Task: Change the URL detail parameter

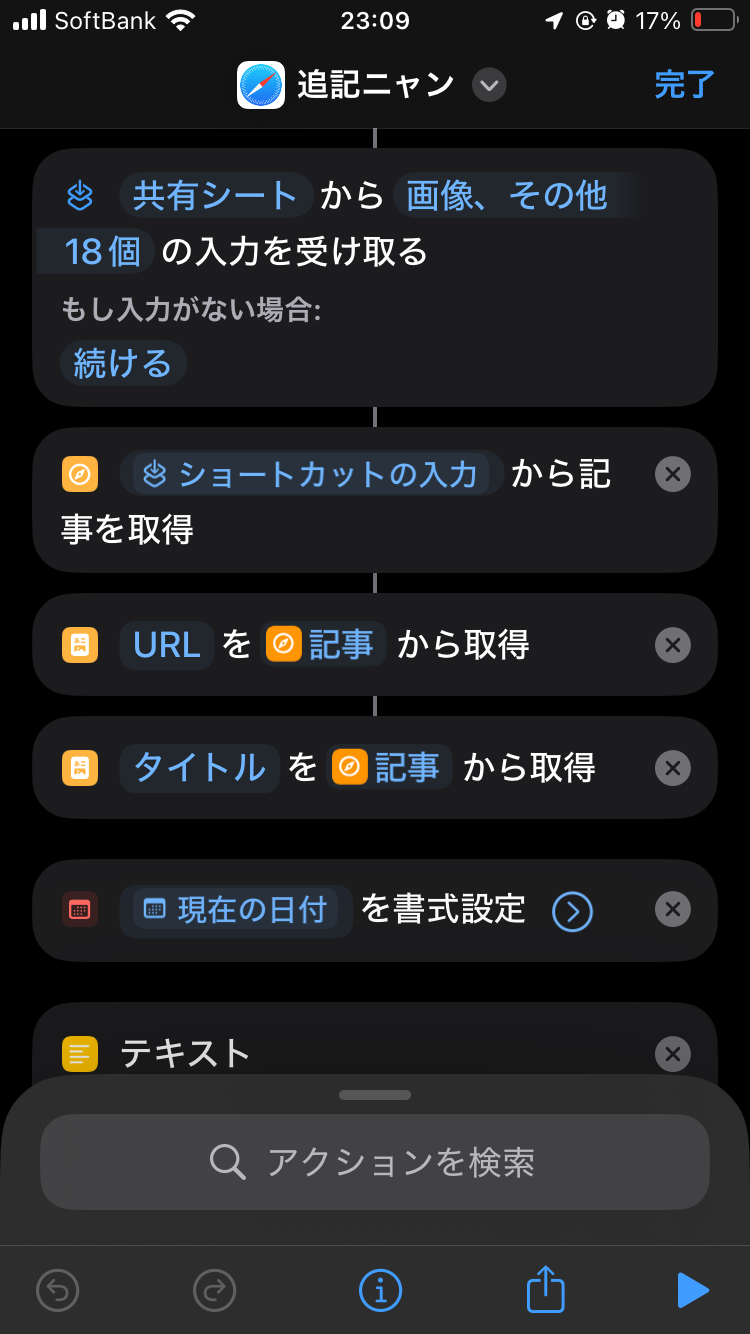Action: 167,645
